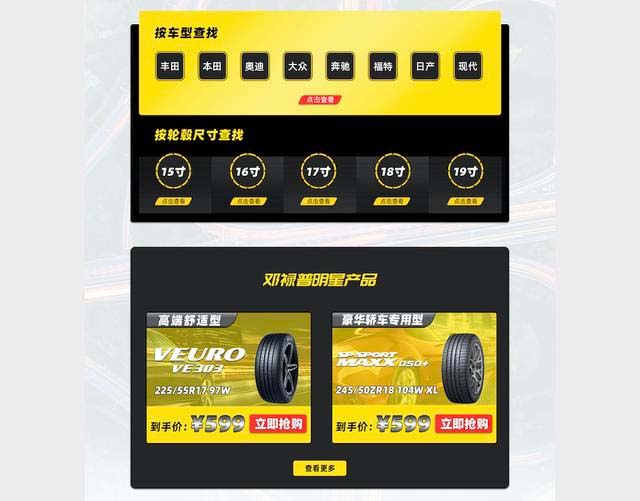The height and width of the screenshot is (501, 640).
Task: Find tires for 15寸 wheels
Action: [x=172, y=172]
